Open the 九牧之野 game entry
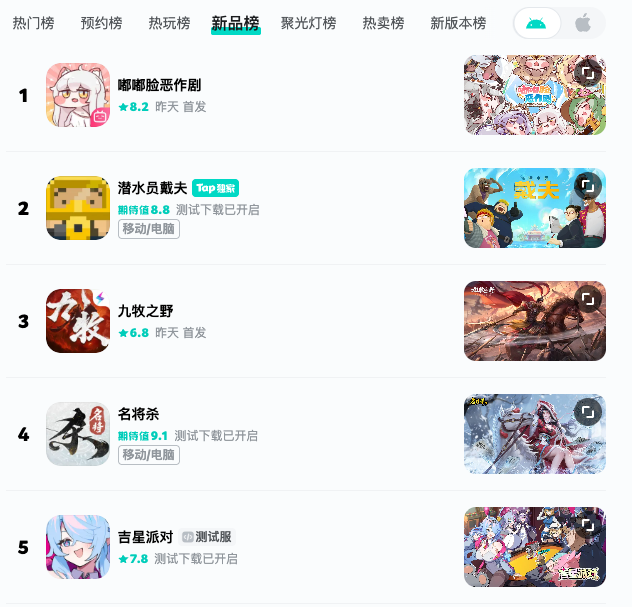This screenshot has width=632, height=607. click(x=145, y=312)
